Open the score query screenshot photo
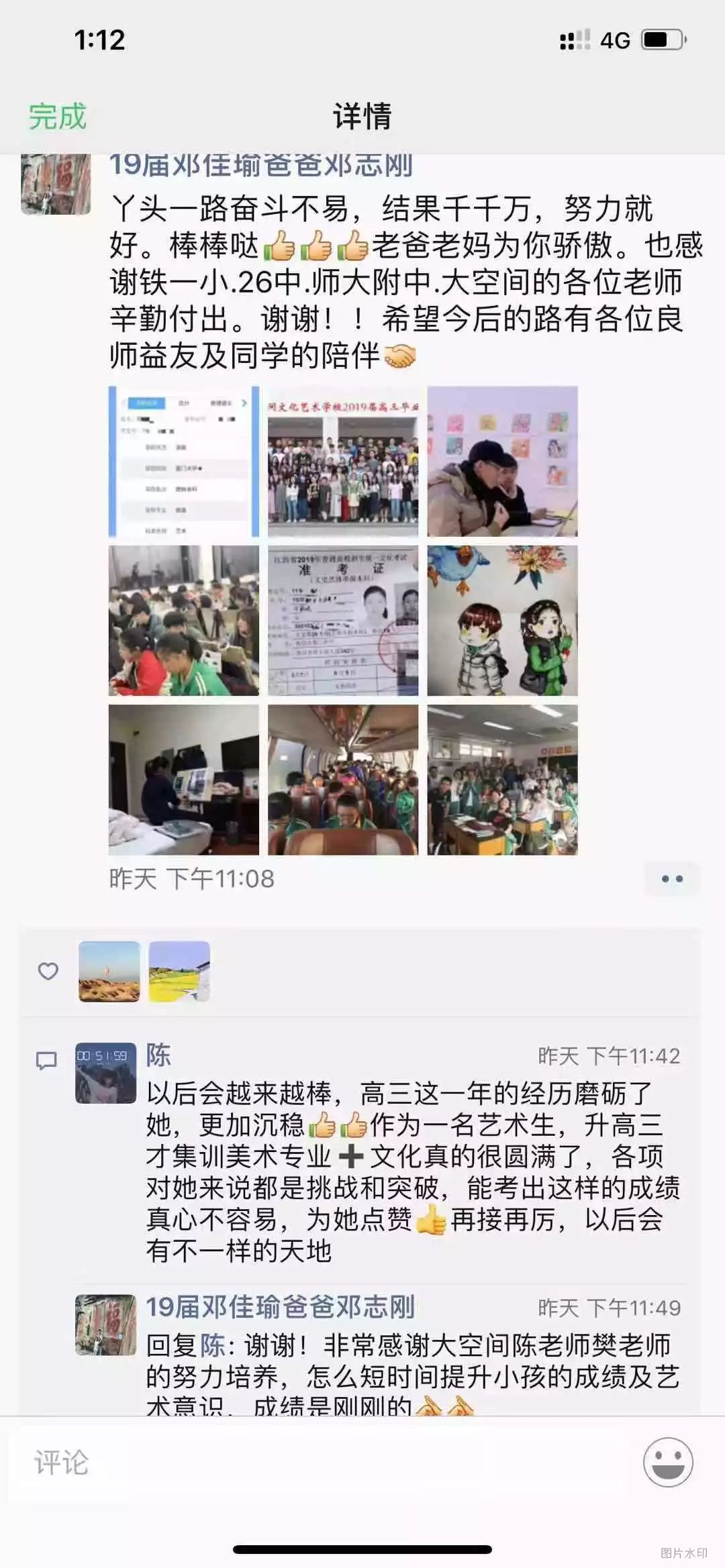Image resolution: width=725 pixels, height=1568 pixels. (183, 462)
